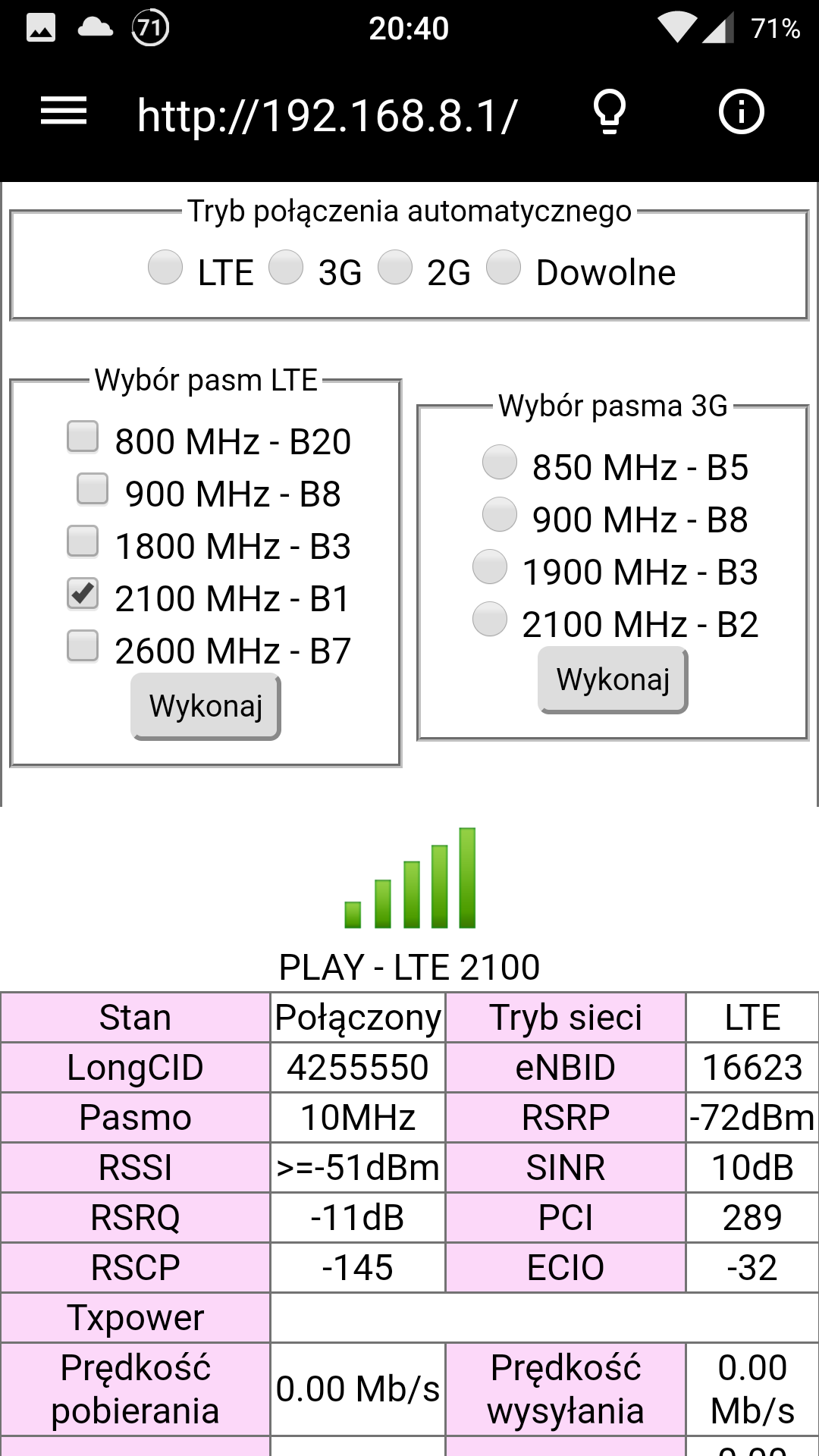This screenshot has width=819, height=1456.
Task: Choose the Dowolne connection mode
Action: [504, 268]
